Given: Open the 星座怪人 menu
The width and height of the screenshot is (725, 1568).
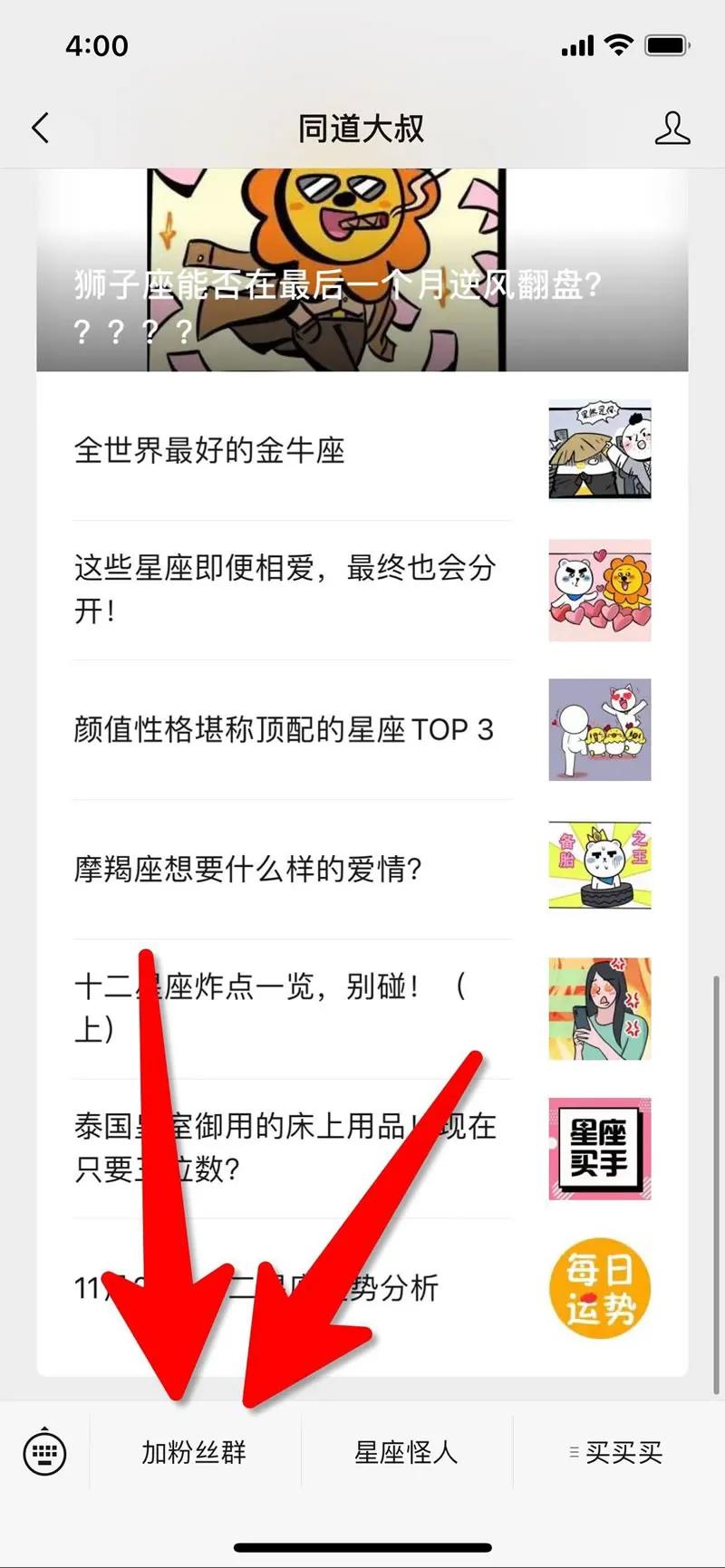Looking at the screenshot, I should (x=406, y=1453).
